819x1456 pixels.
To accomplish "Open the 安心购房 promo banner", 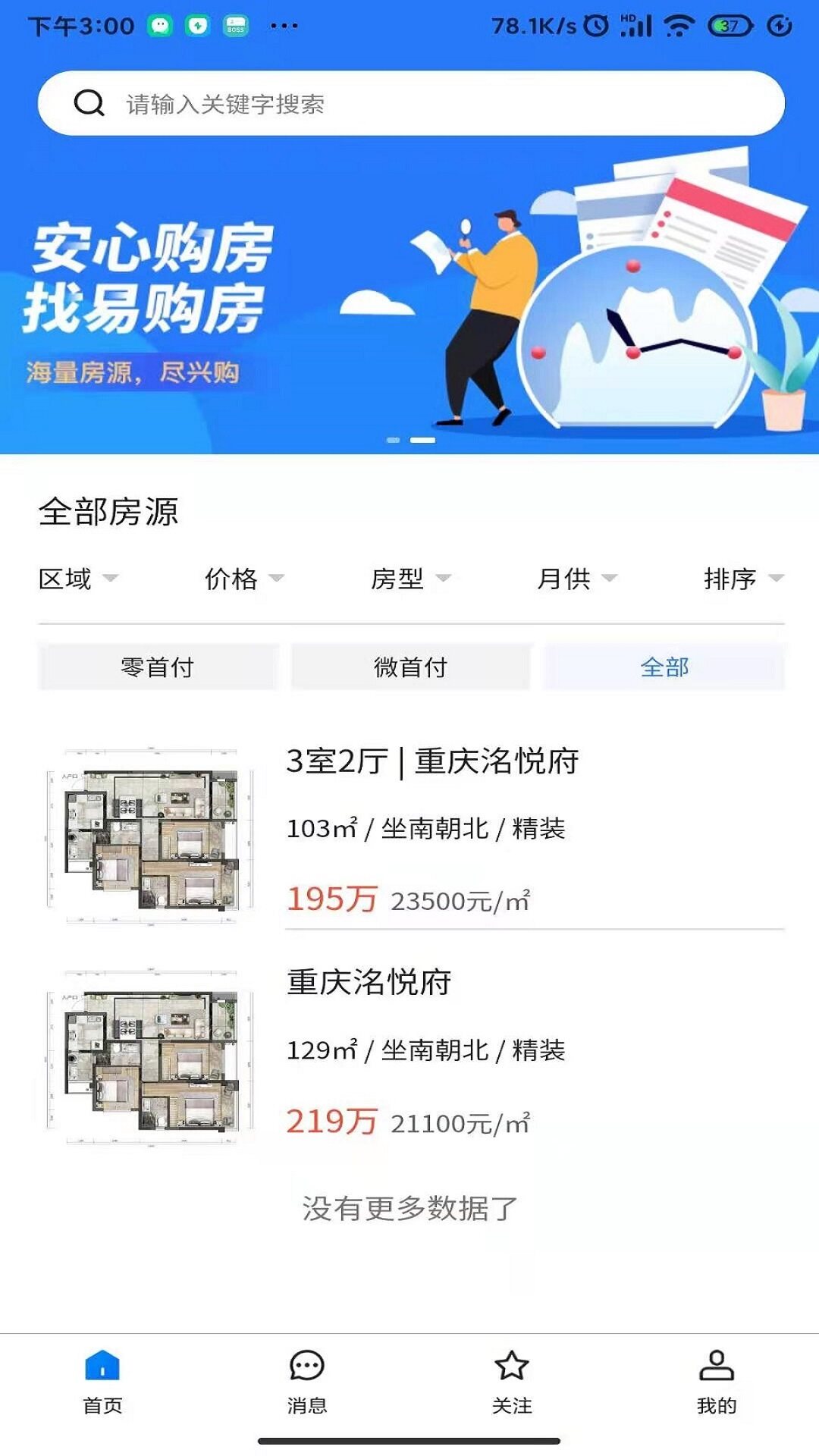I will click(x=409, y=303).
